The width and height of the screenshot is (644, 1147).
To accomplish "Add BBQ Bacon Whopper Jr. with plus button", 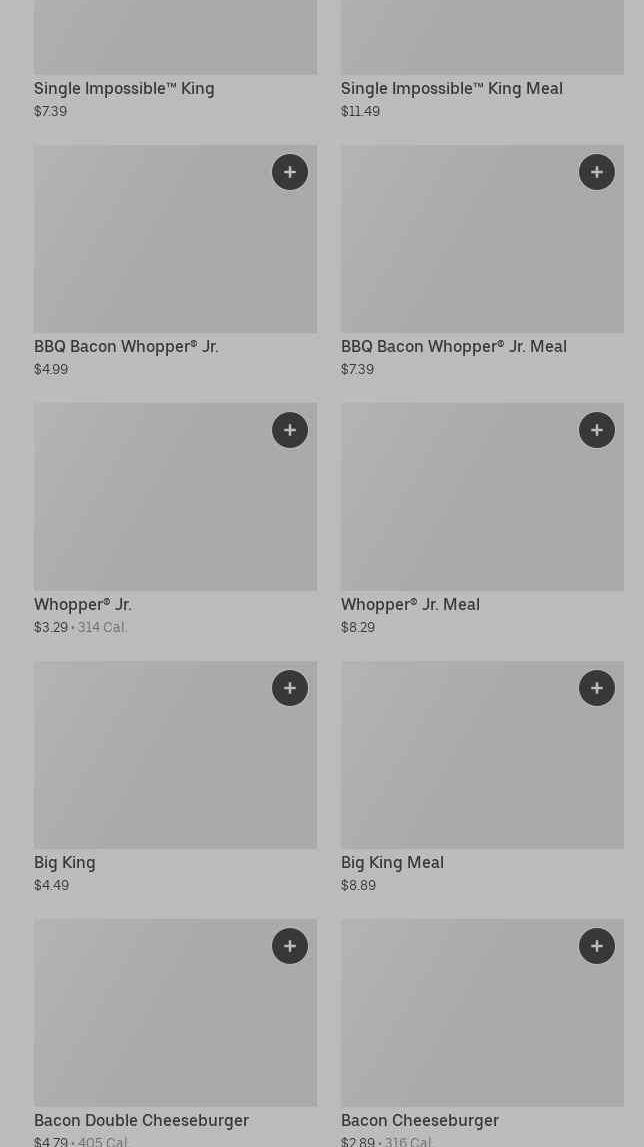I will point(290,172).
